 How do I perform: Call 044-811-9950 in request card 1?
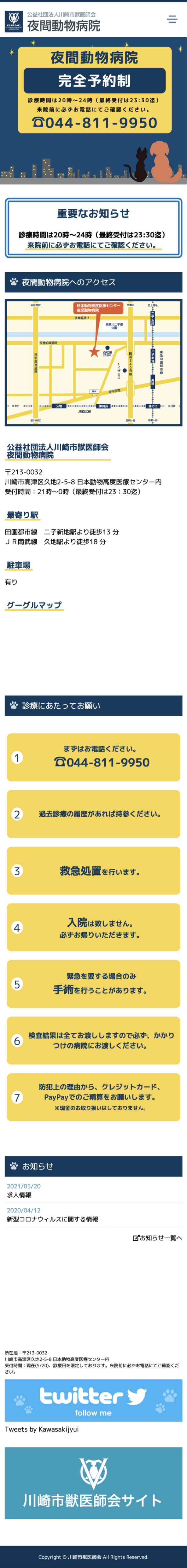pos(101,762)
